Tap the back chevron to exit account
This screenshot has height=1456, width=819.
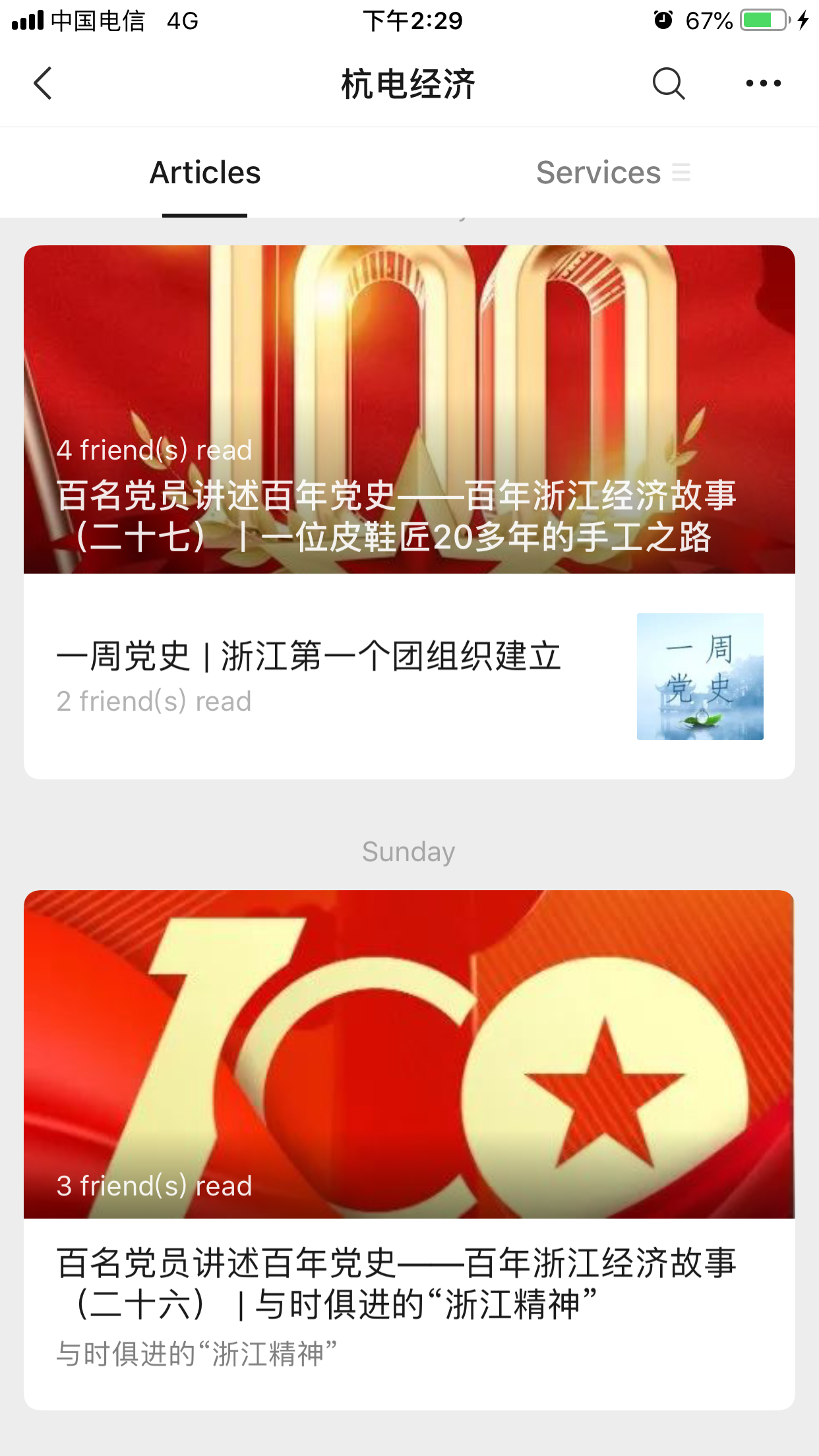click(x=42, y=83)
